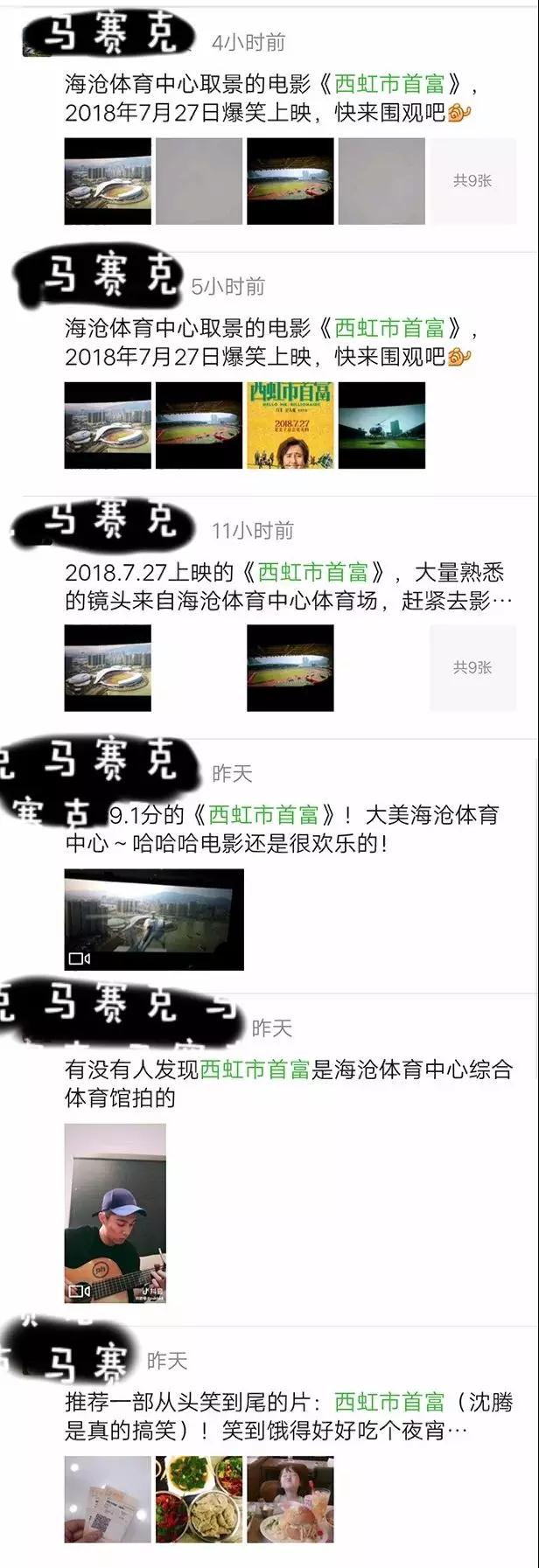Open the helicopter photo in the 5小时前 post
The height and width of the screenshot is (1568, 539).
click(x=381, y=425)
